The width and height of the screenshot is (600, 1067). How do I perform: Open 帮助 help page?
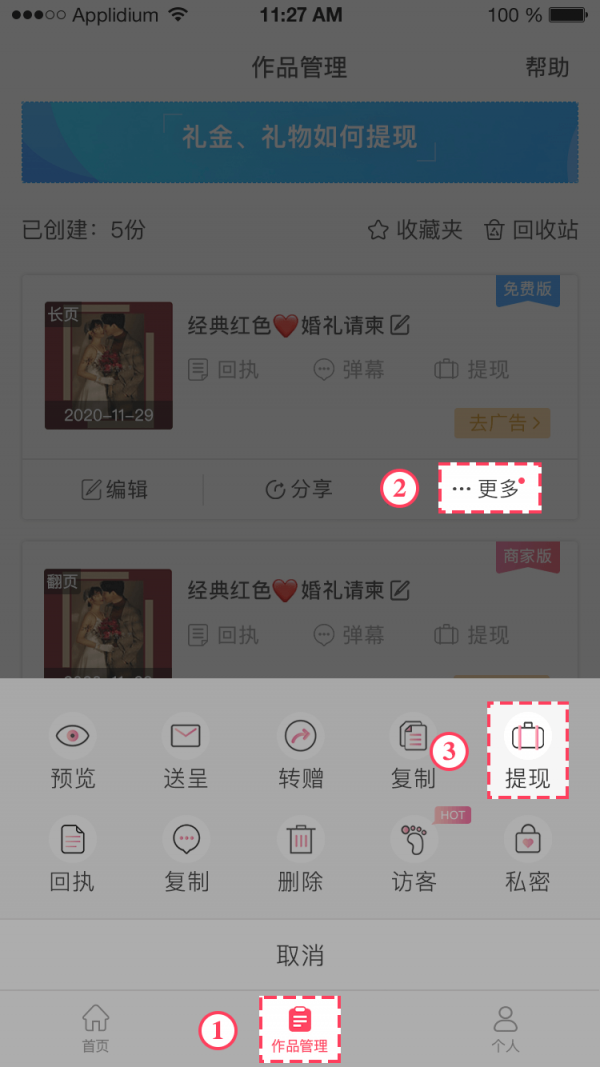pyautogui.click(x=547, y=67)
